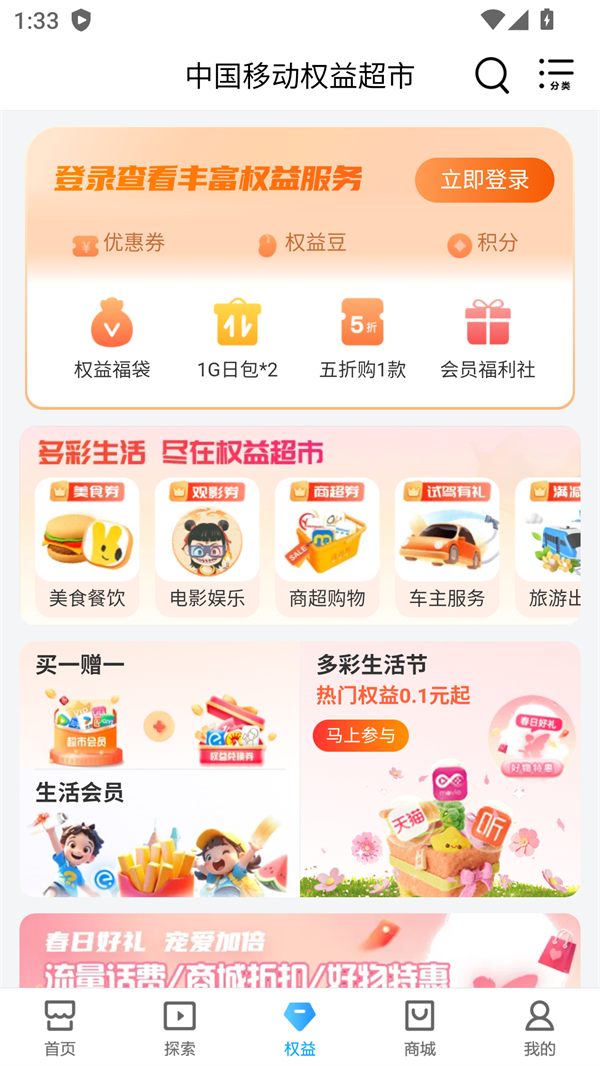Tap 马上参与 on 多彩生活节
The width and height of the screenshot is (600, 1066).
coord(360,735)
